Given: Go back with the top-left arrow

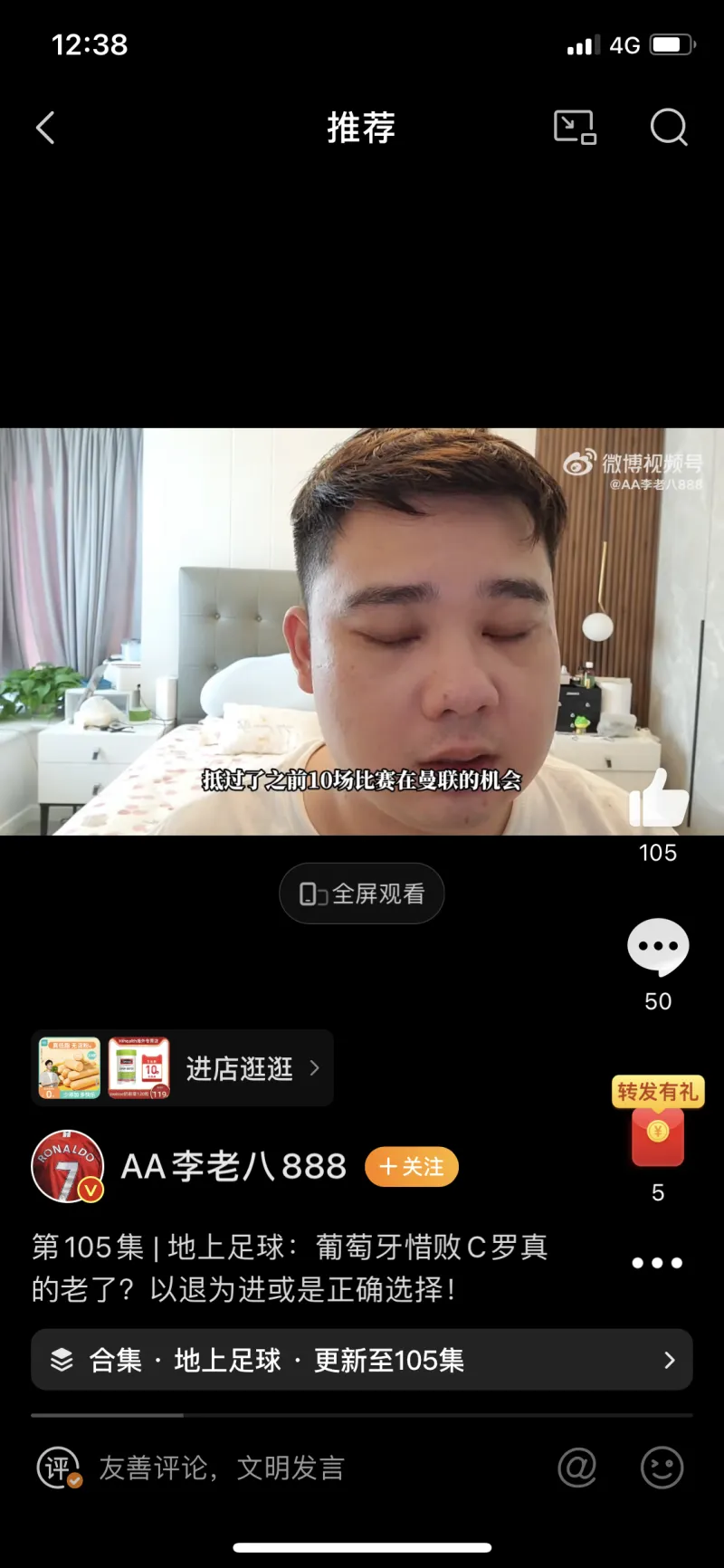Looking at the screenshot, I should click(46, 128).
